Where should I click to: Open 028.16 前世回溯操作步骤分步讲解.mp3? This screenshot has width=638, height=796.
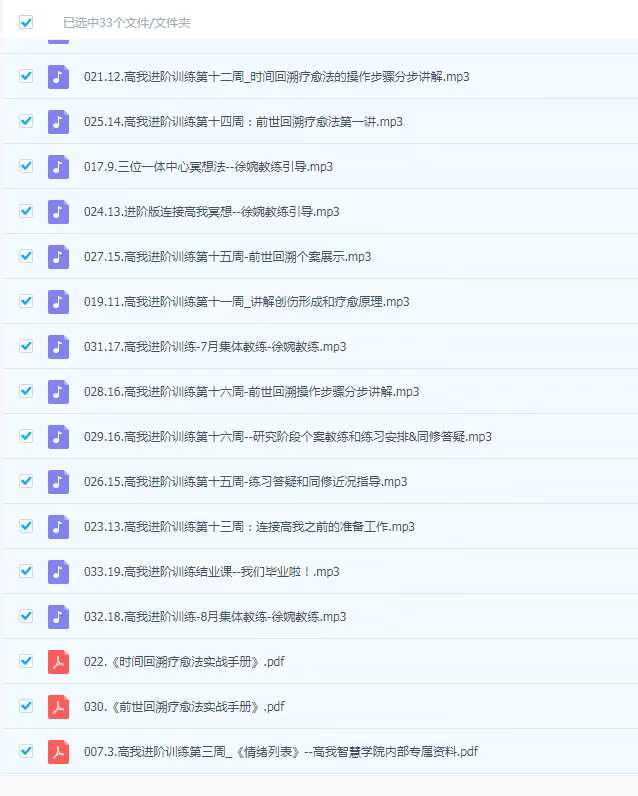click(251, 391)
